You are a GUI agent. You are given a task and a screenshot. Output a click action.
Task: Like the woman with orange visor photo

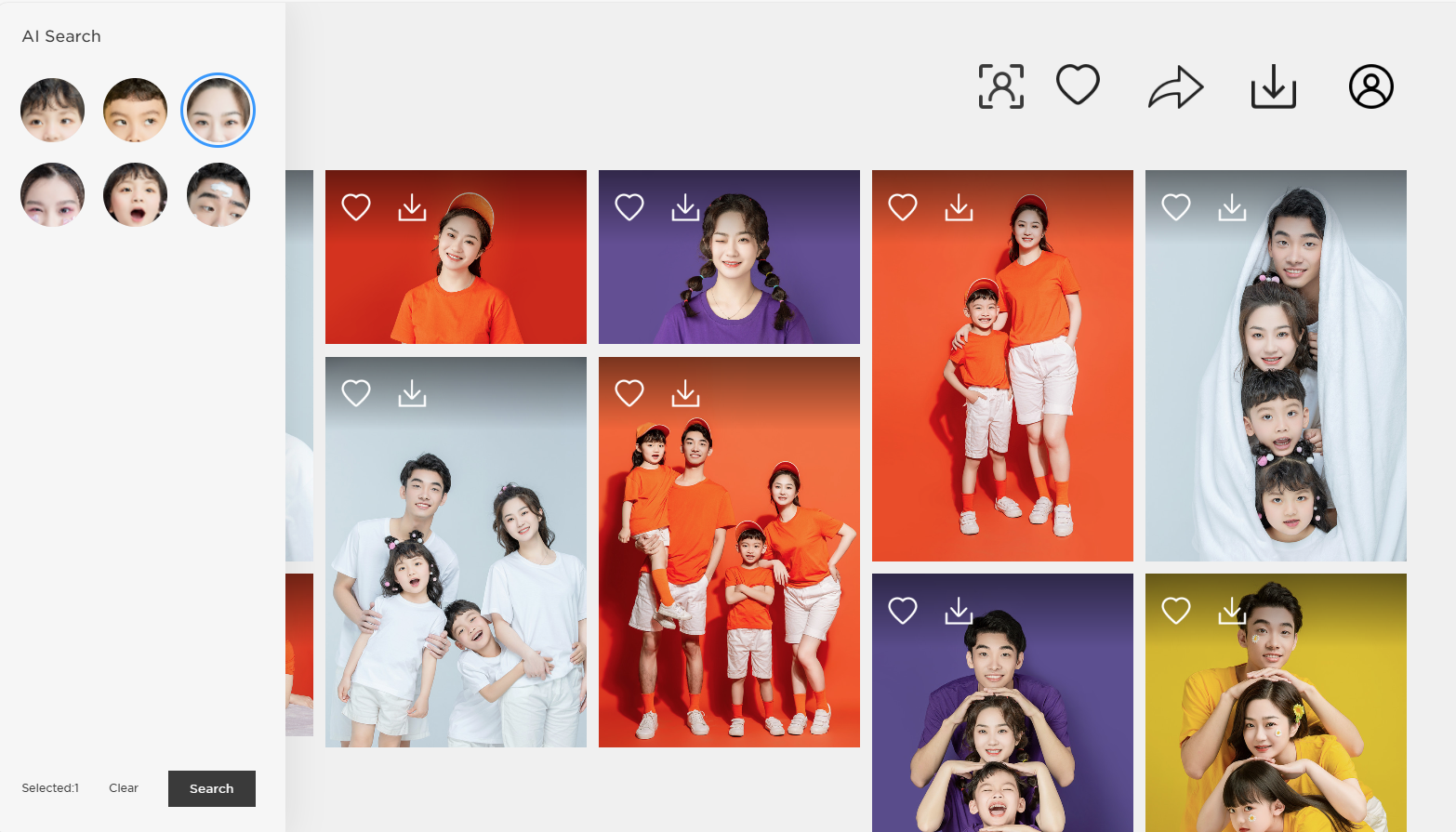click(x=356, y=206)
